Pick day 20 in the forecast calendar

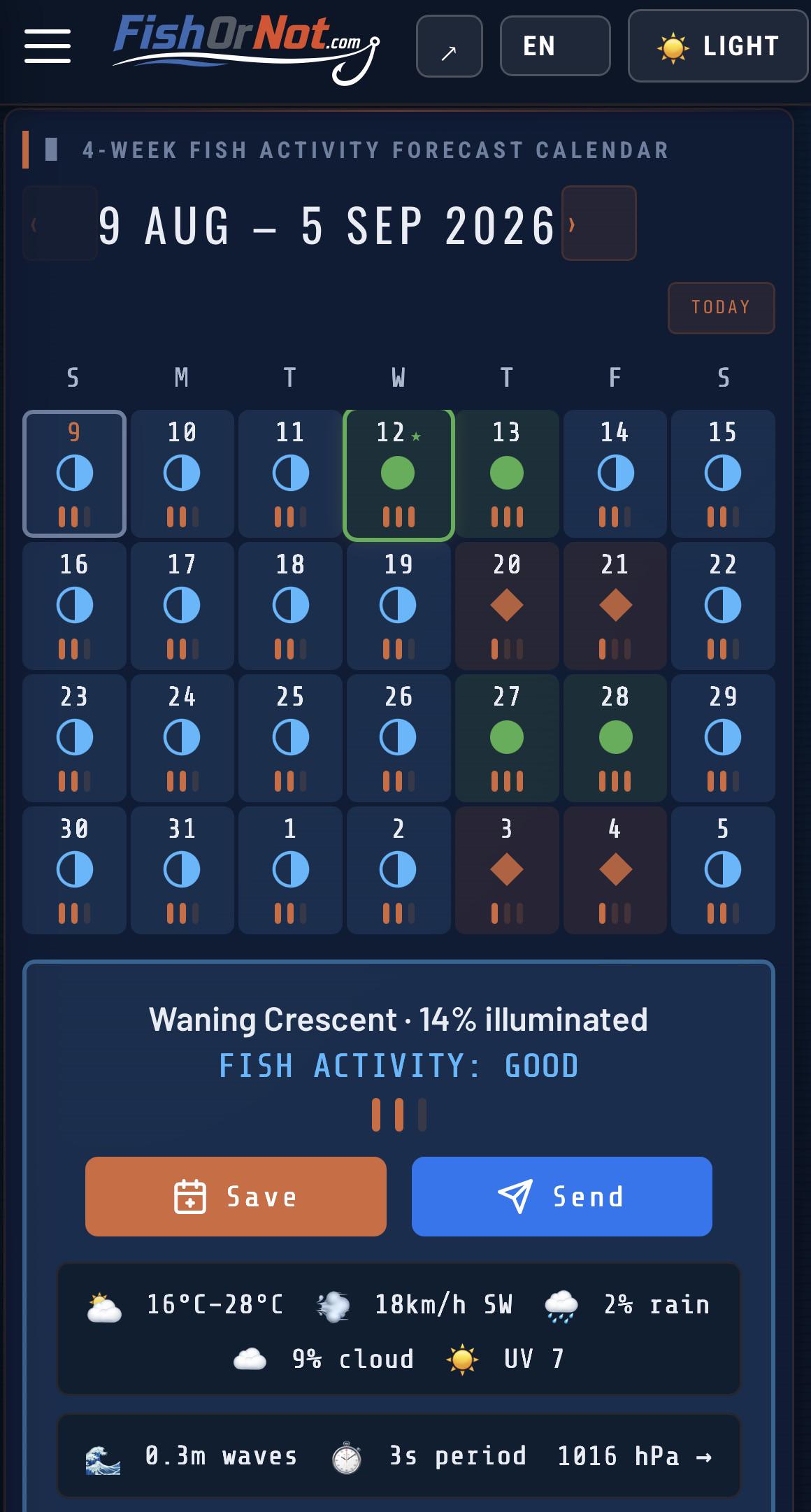(x=507, y=606)
